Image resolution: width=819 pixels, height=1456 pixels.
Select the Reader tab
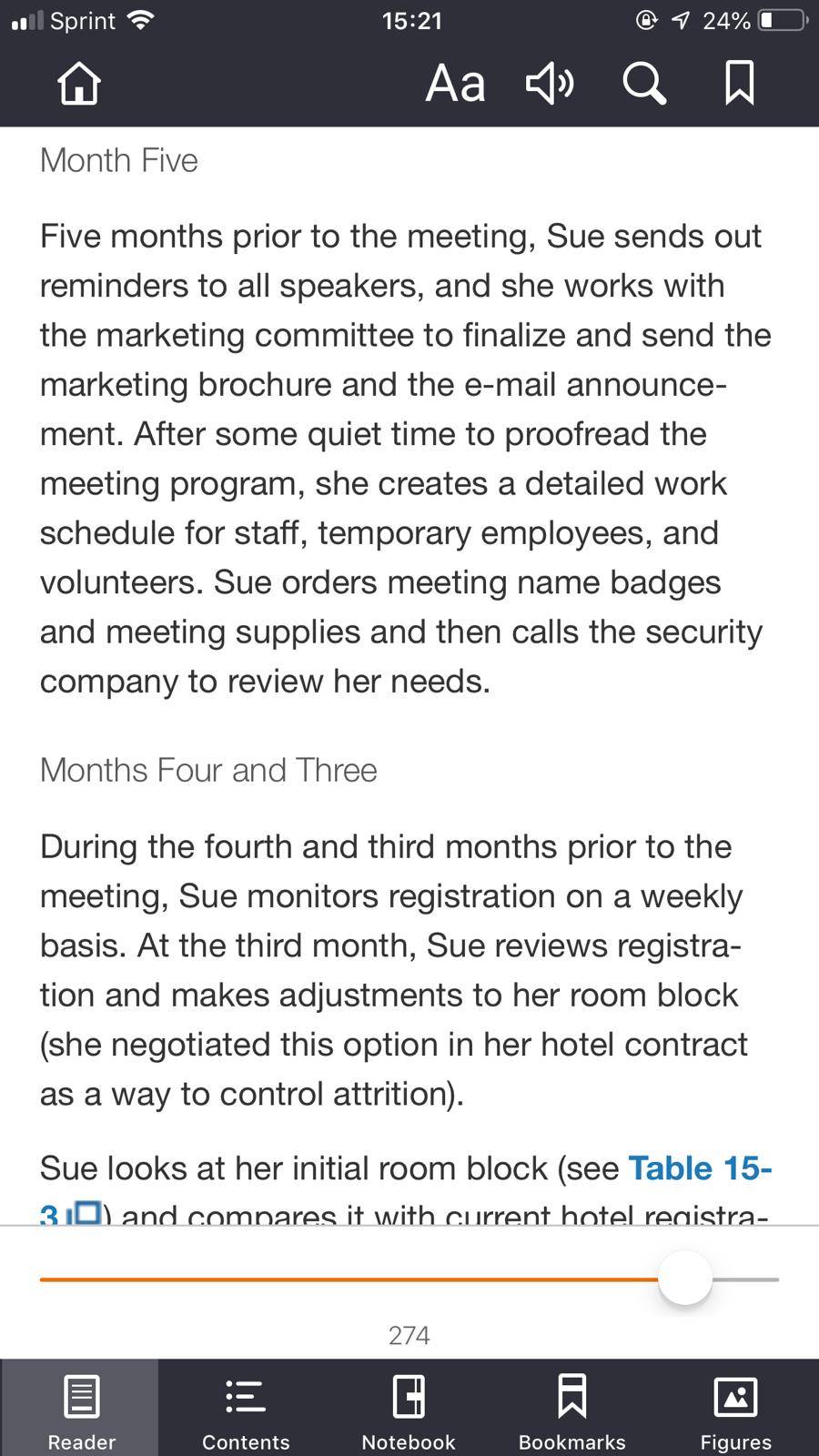click(x=81, y=1408)
